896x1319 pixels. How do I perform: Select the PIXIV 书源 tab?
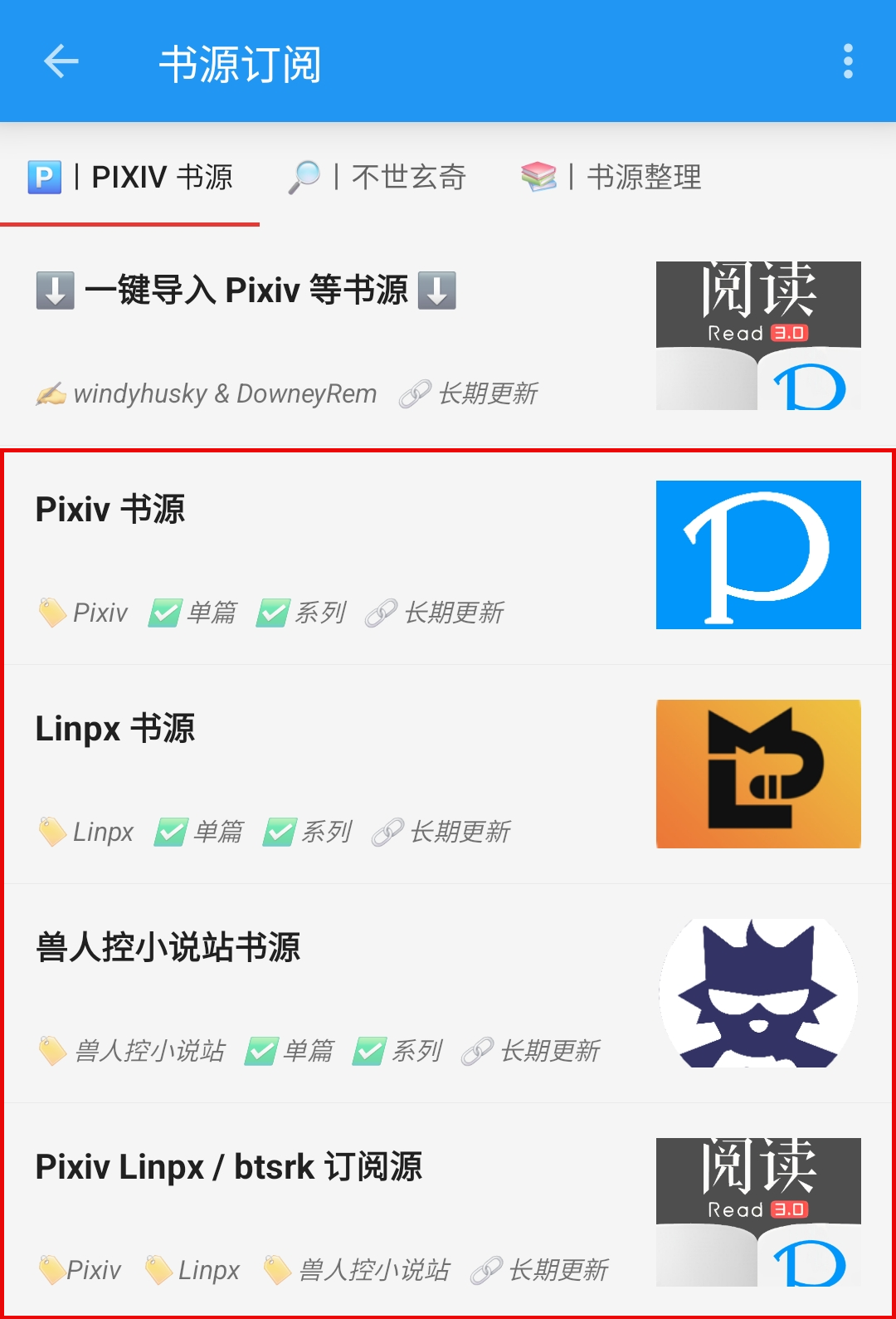130,177
